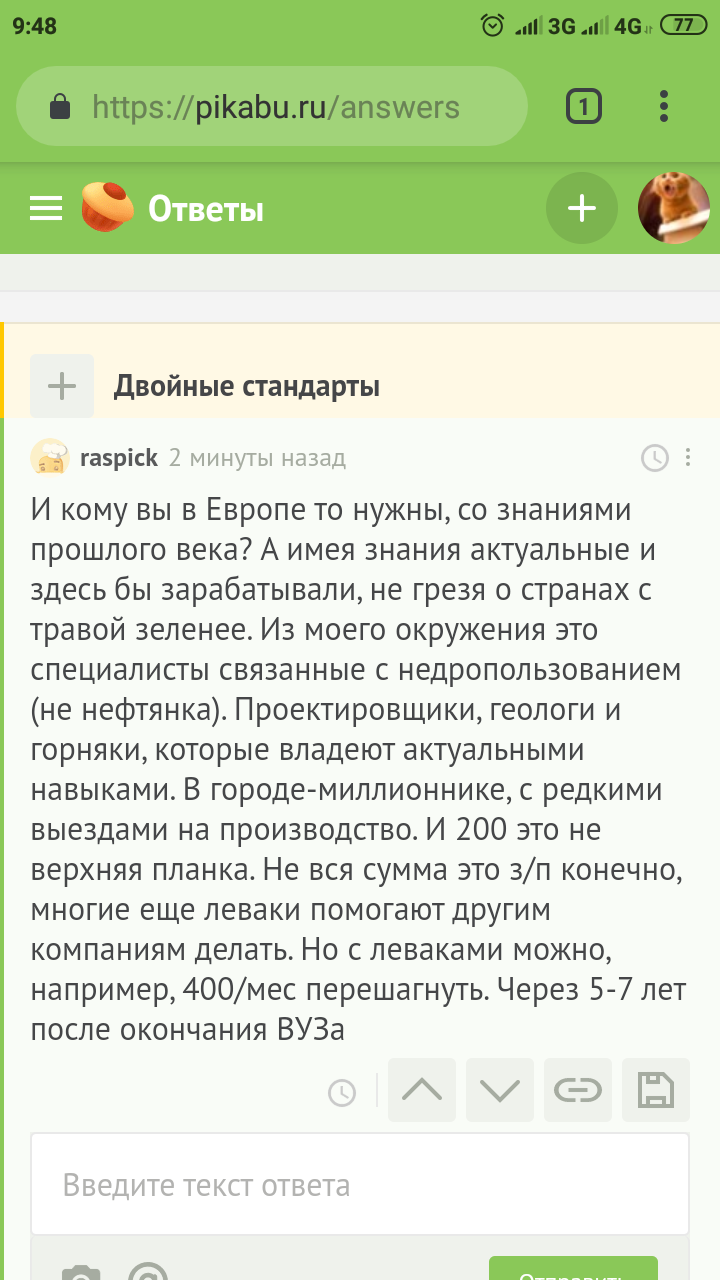The width and height of the screenshot is (720, 1280).
Task: Focus the Введите текст ответа field
Action: click(x=360, y=1185)
